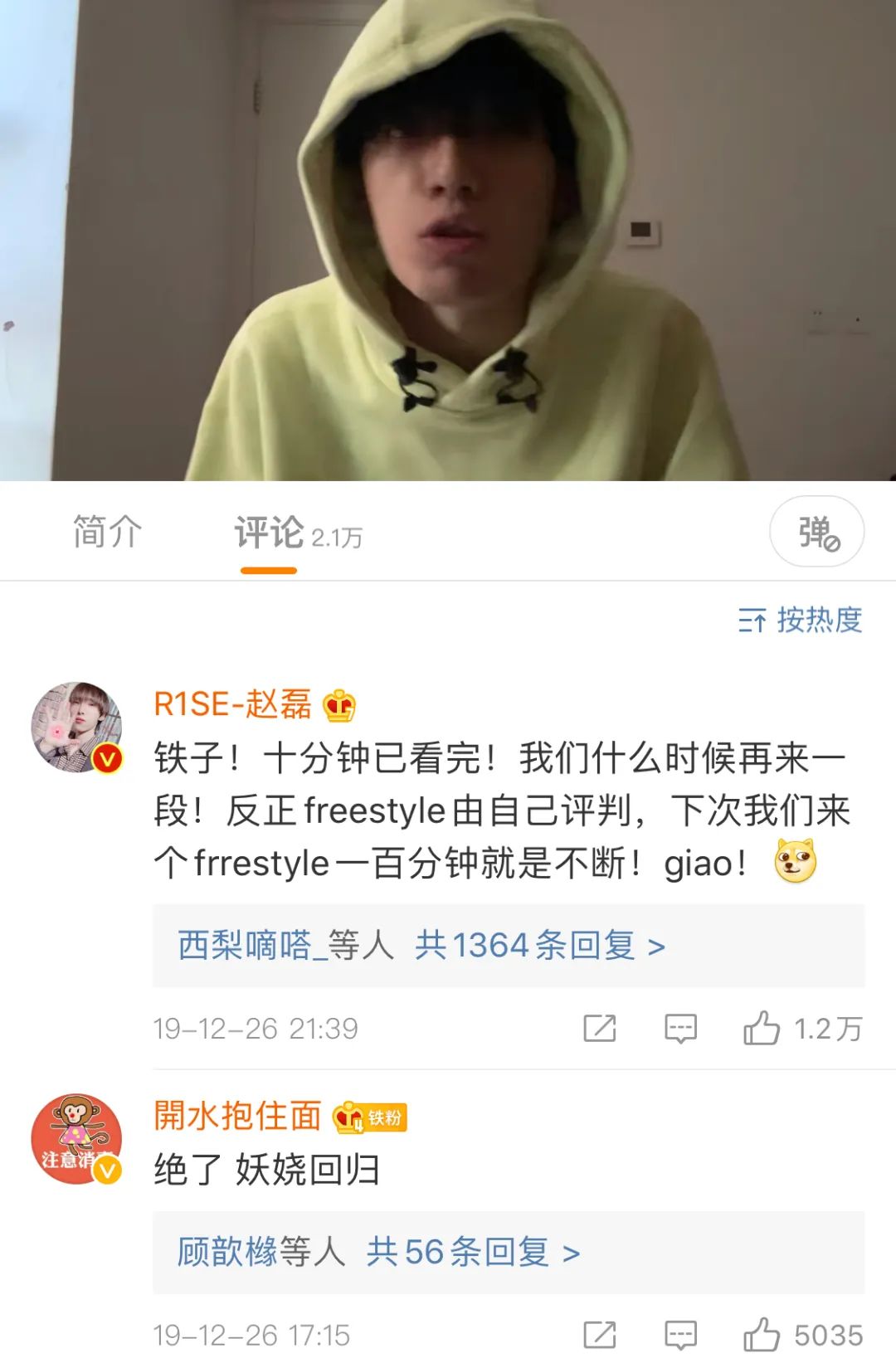Repost 開水抱住面's comment
Screen dimensions: 896x1358
pyautogui.click(x=599, y=1335)
